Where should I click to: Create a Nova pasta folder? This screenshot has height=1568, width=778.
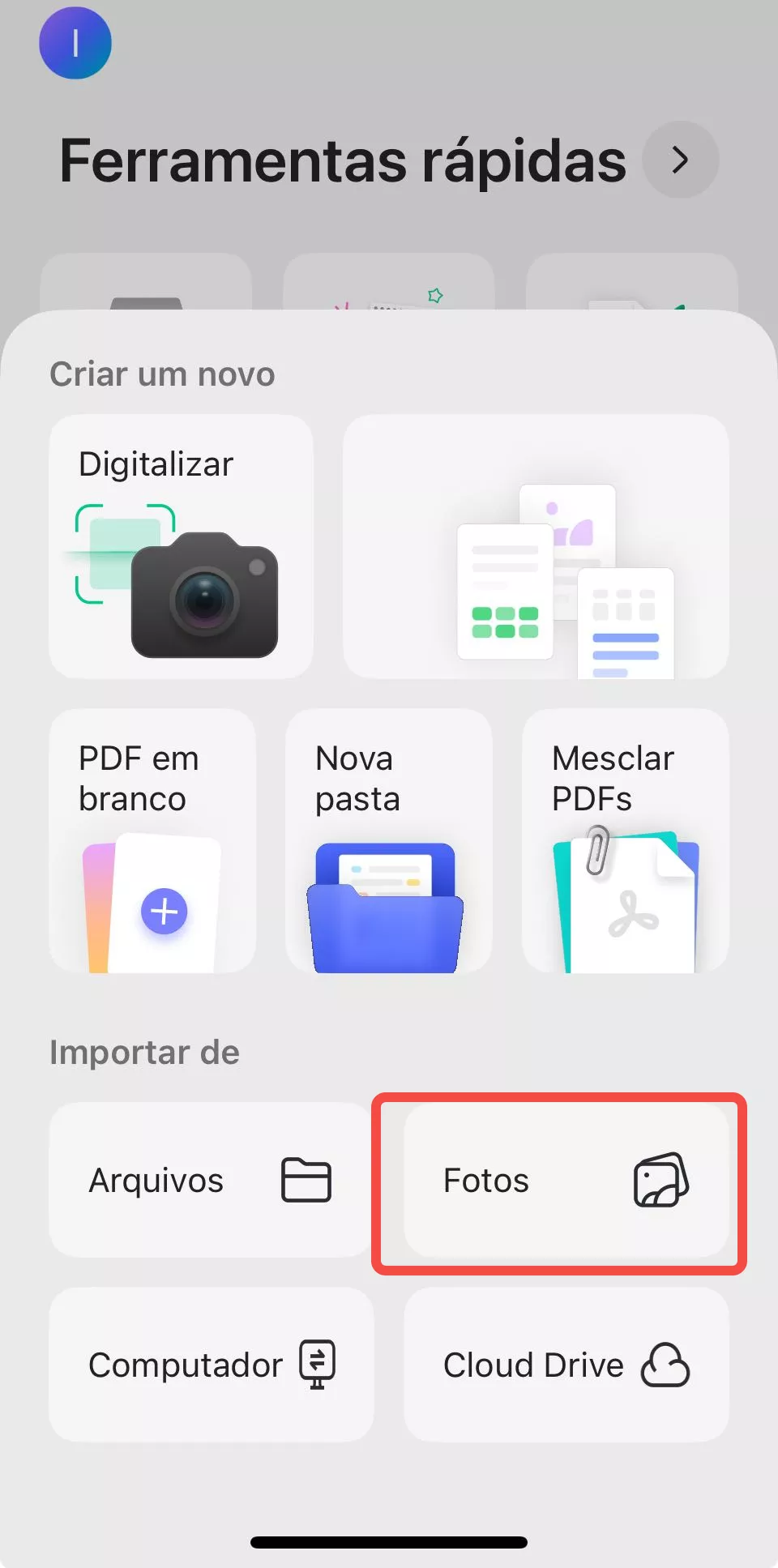coord(387,841)
